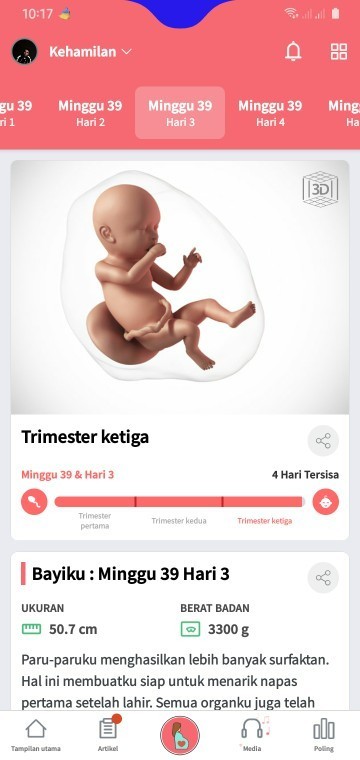Switch to the Artikel tab
This screenshot has height=760, width=360.
108,735
